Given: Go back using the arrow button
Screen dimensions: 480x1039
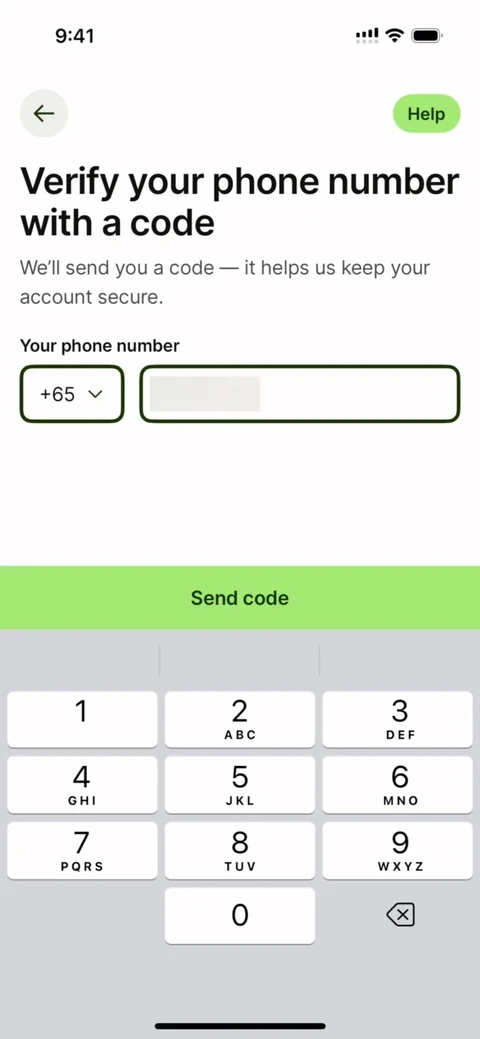Looking at the screenshot, I should [x=44, y=113].
